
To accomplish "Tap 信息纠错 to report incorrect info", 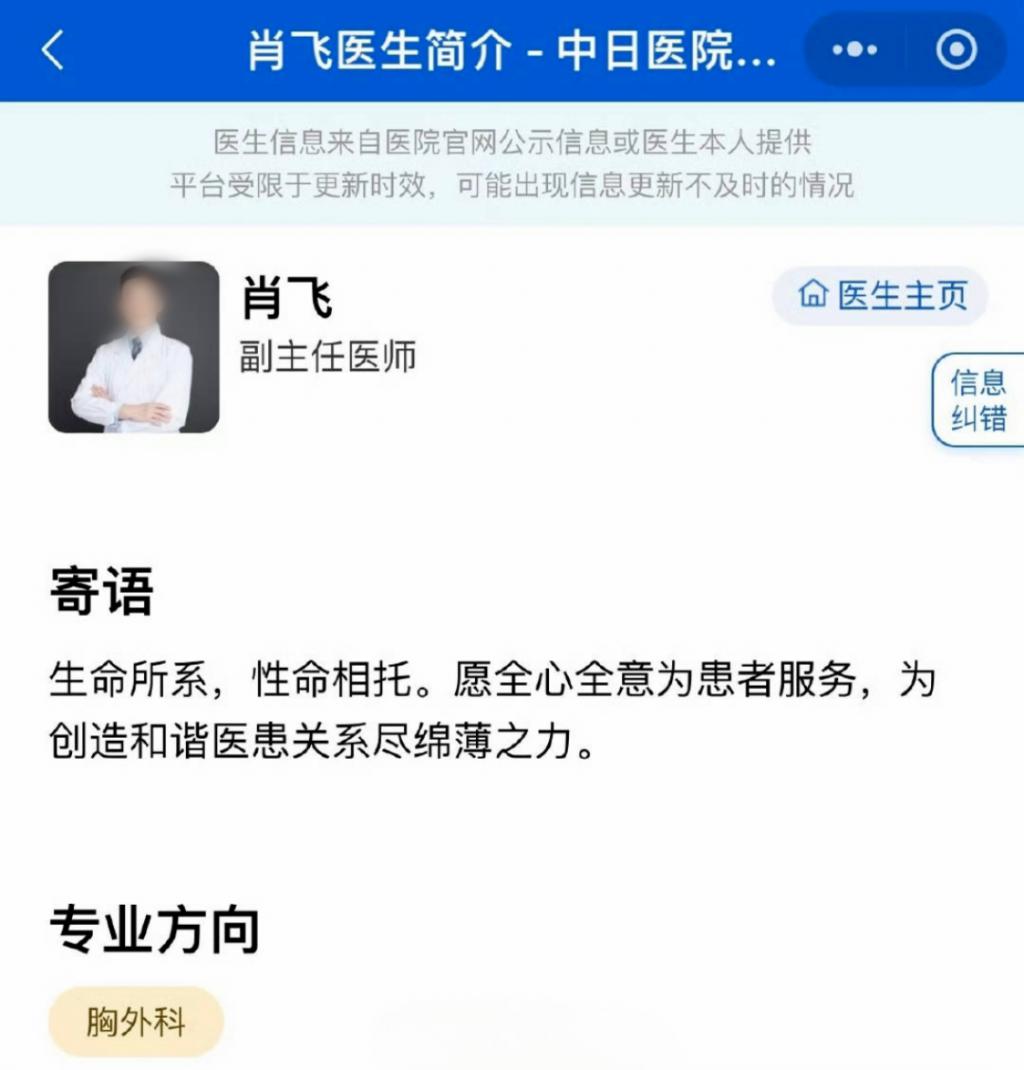I will click(x=978, y=400).
